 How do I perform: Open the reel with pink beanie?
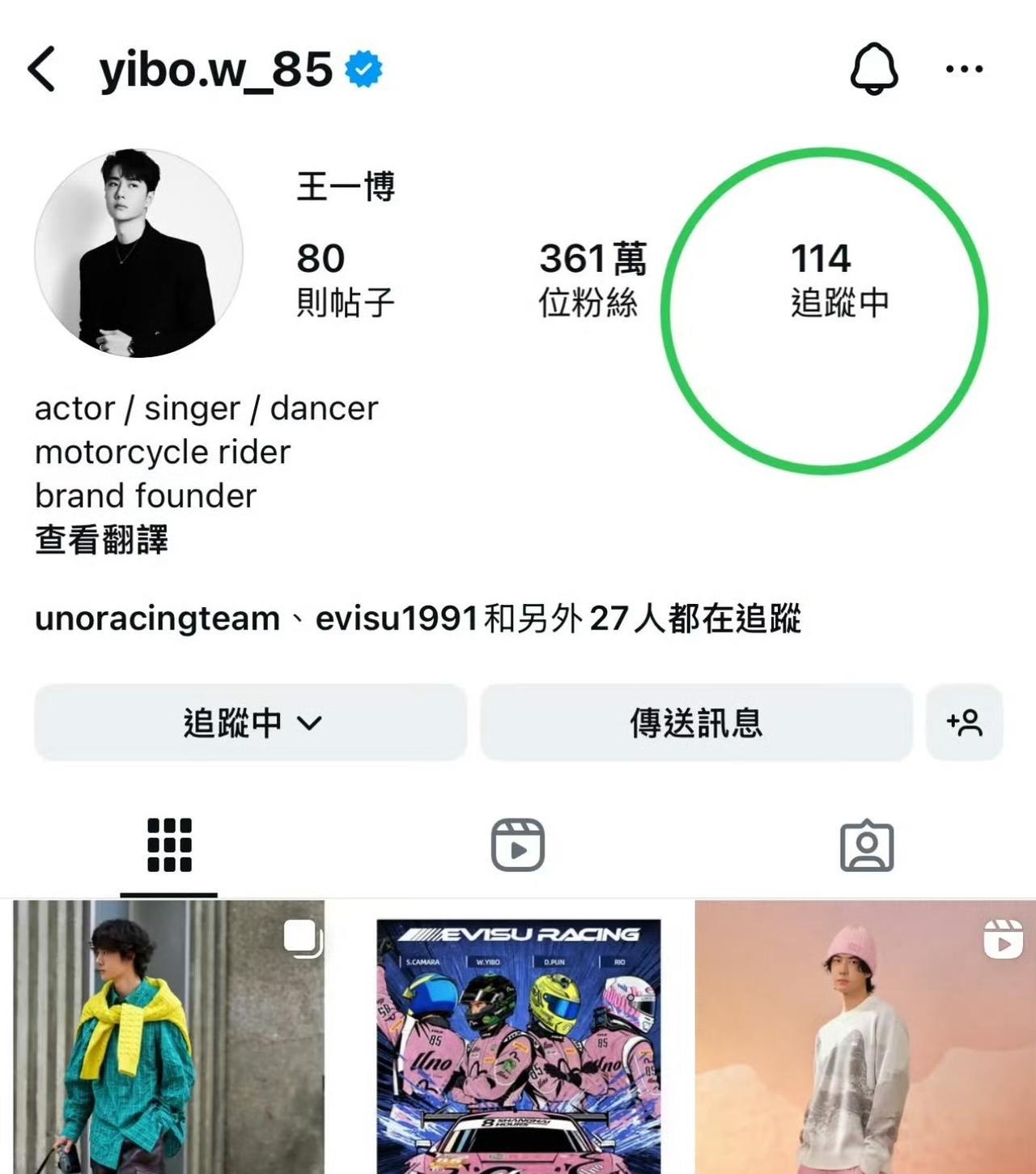tap(864, 1036)
